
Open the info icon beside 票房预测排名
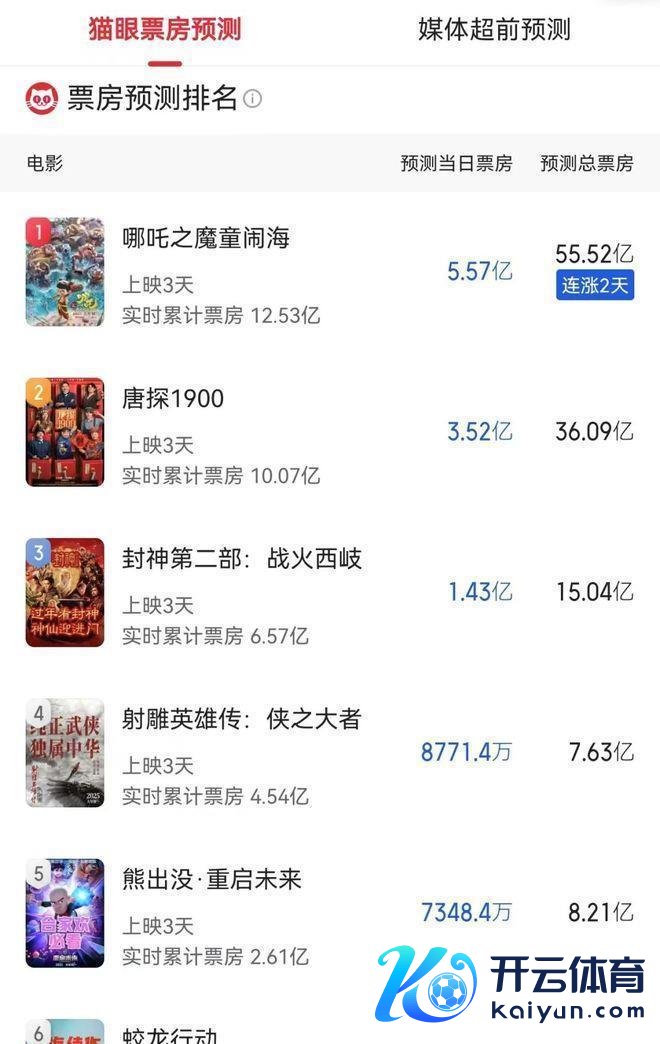[253, 99]
